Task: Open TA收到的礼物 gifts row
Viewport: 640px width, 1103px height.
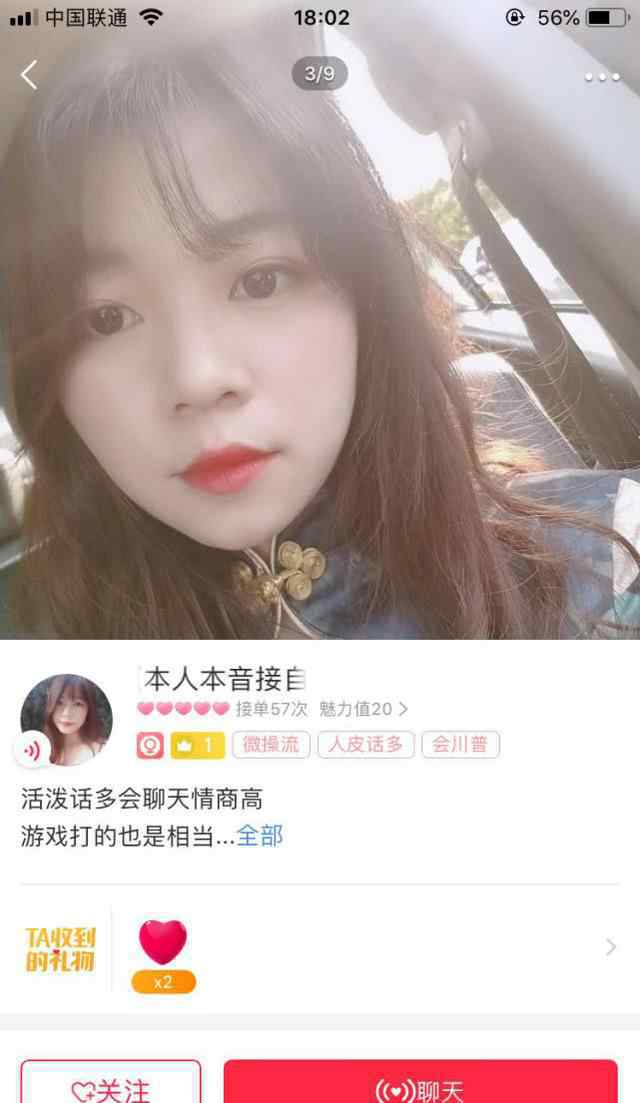Action: tap(320, 948)
